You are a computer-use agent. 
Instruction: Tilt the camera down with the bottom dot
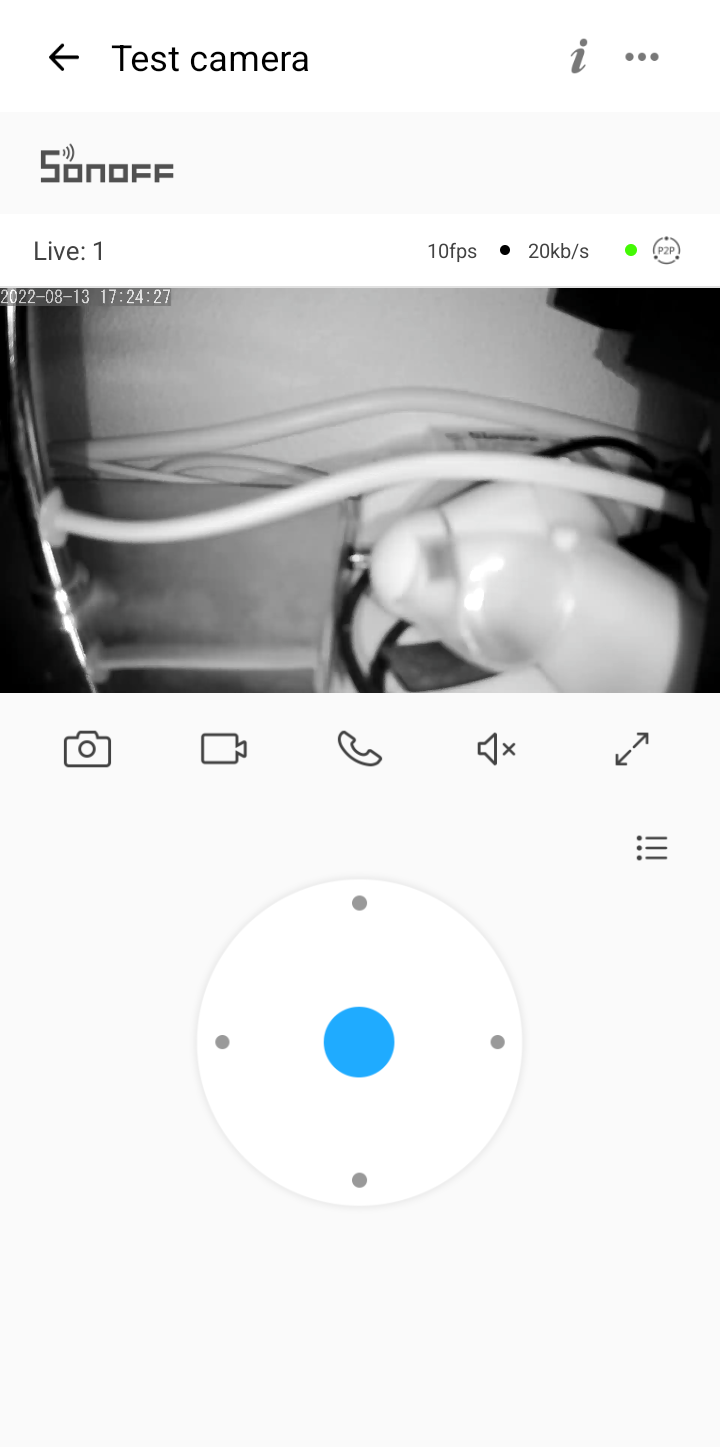[360, 1180]
